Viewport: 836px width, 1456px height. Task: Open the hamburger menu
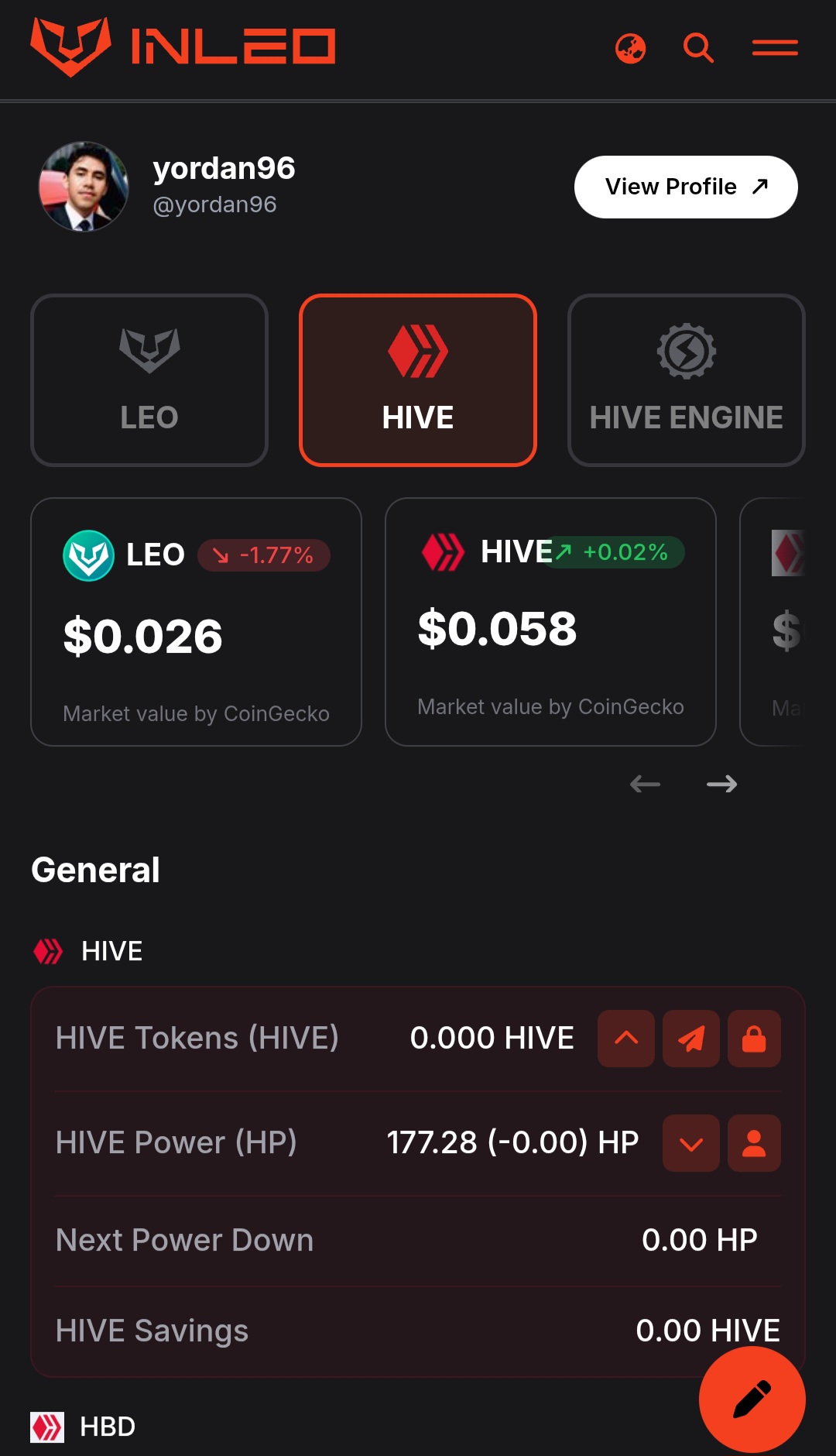point(775,48)
